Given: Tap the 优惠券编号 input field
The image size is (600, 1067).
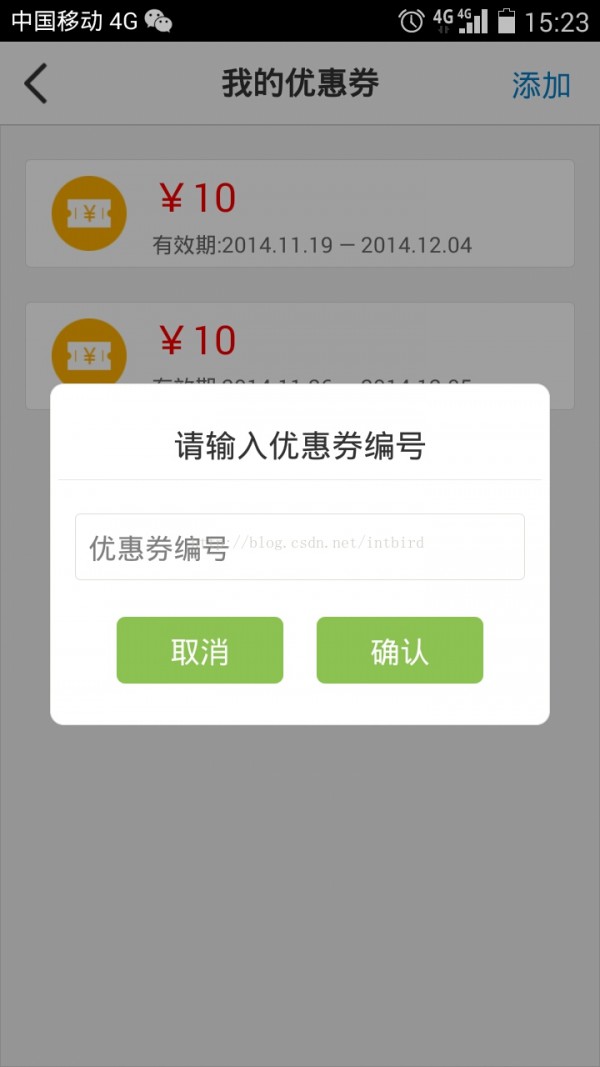Looking at the screenshot, I should (299, 547).
